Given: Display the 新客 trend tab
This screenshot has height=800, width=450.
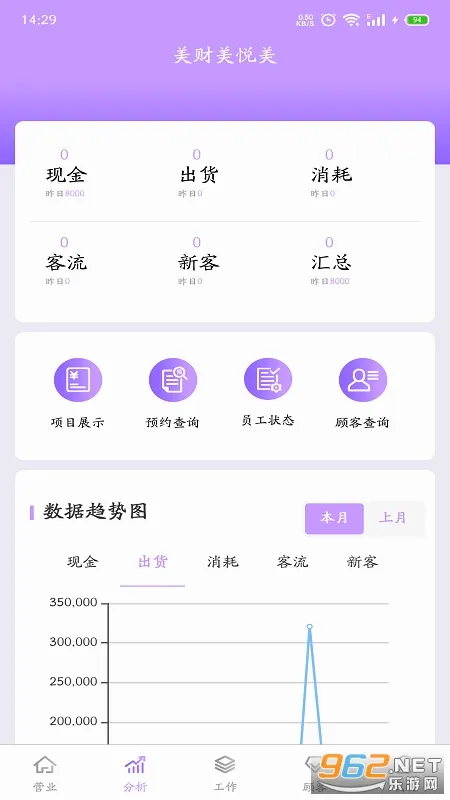Looking at the screenshot, I should pos(362,562).
